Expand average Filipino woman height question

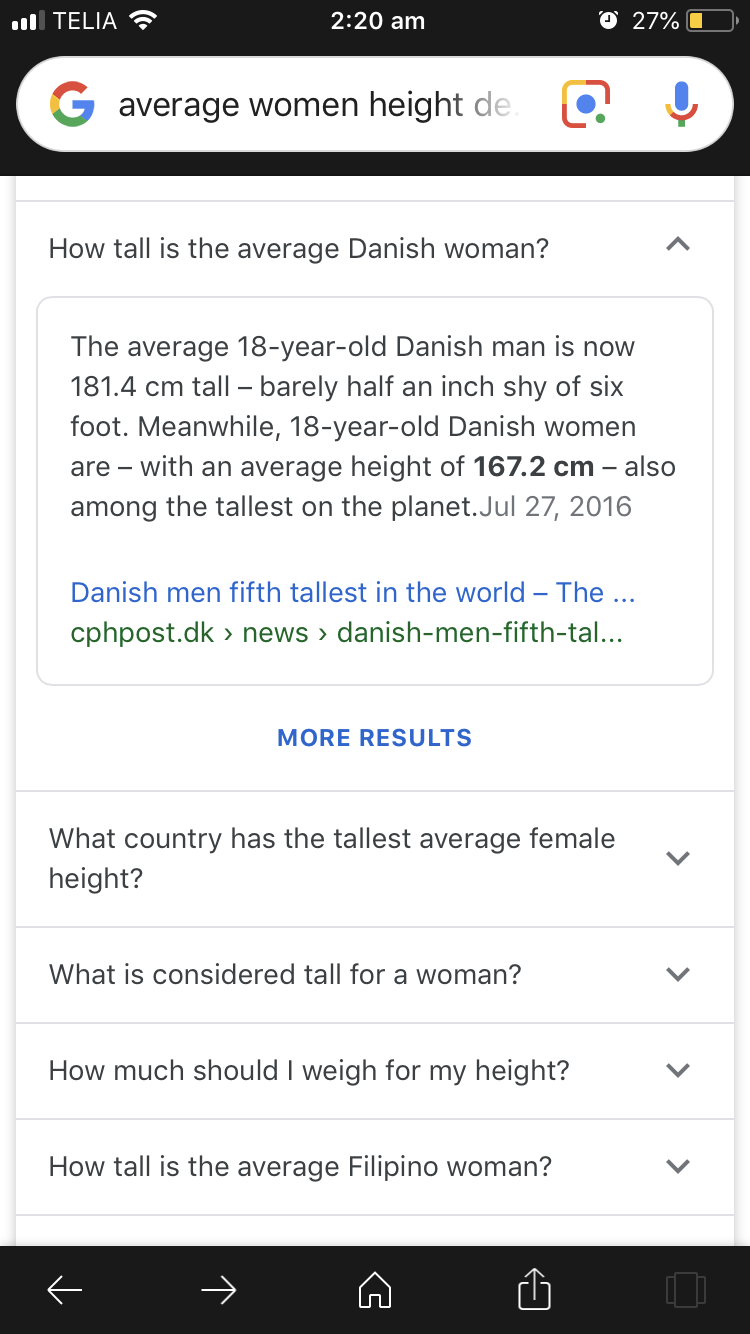375,1167
